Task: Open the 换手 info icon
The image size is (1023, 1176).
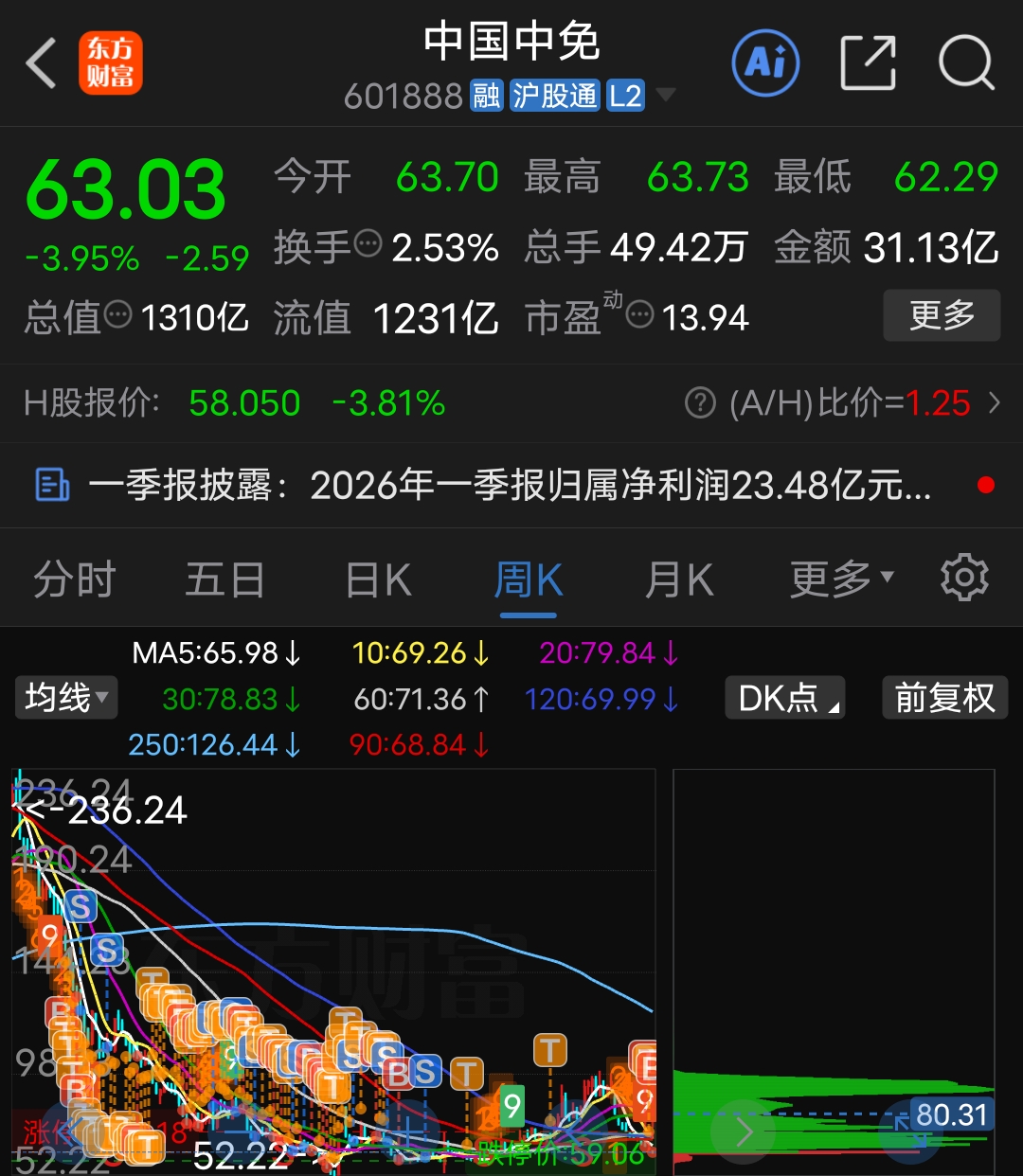Action: (368, 244)
